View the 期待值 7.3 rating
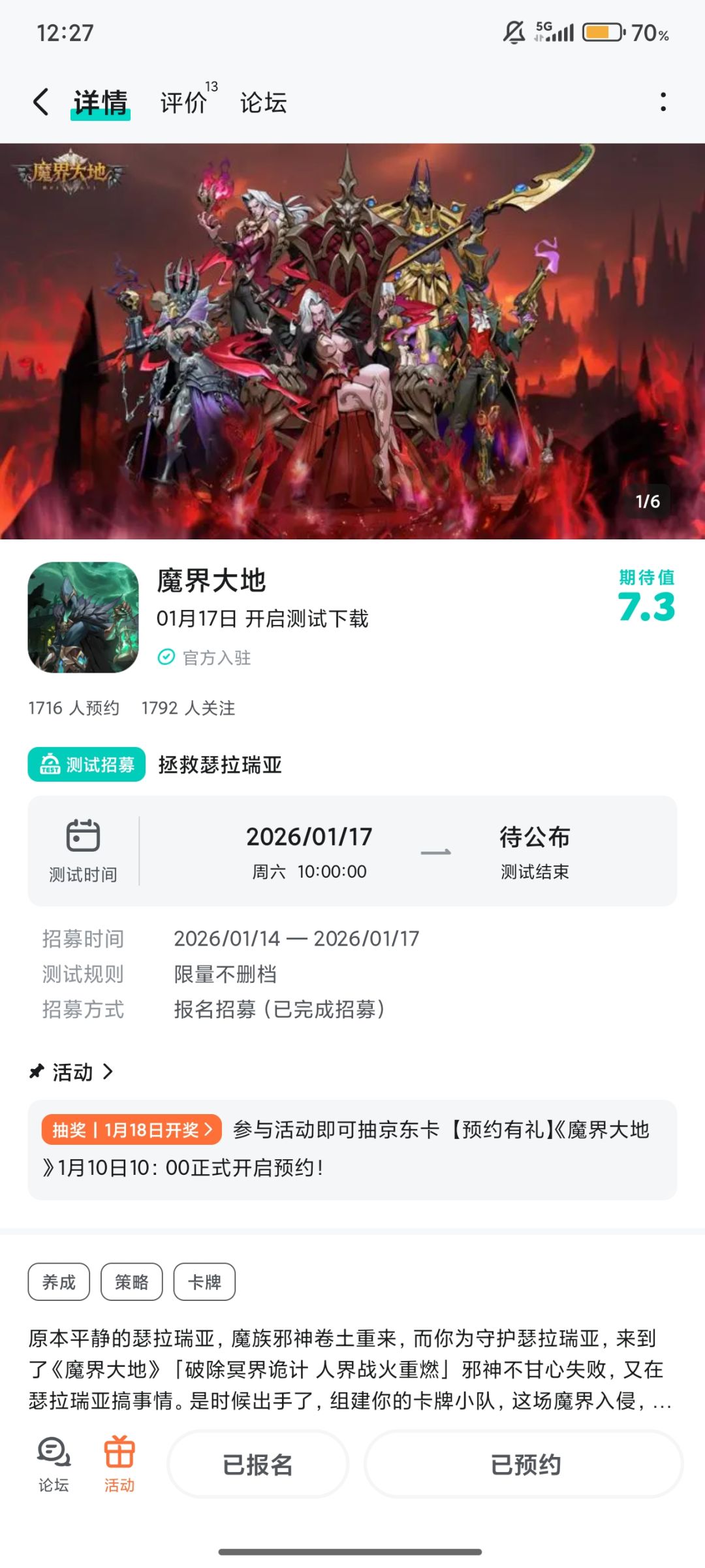Screen dimensions: 705x1568 pyautogui.click(x=646, y=596)
